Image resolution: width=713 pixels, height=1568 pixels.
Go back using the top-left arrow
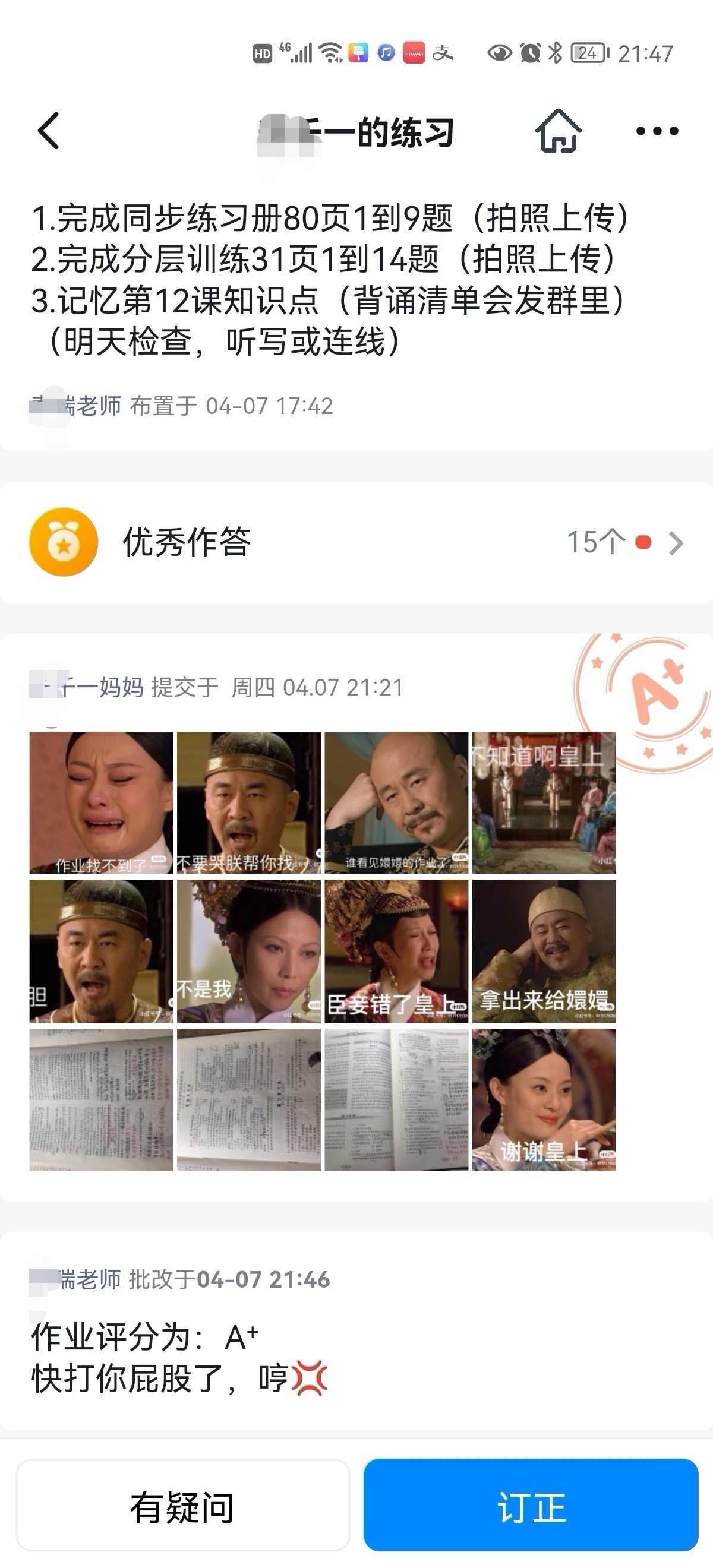click(49, 131)
